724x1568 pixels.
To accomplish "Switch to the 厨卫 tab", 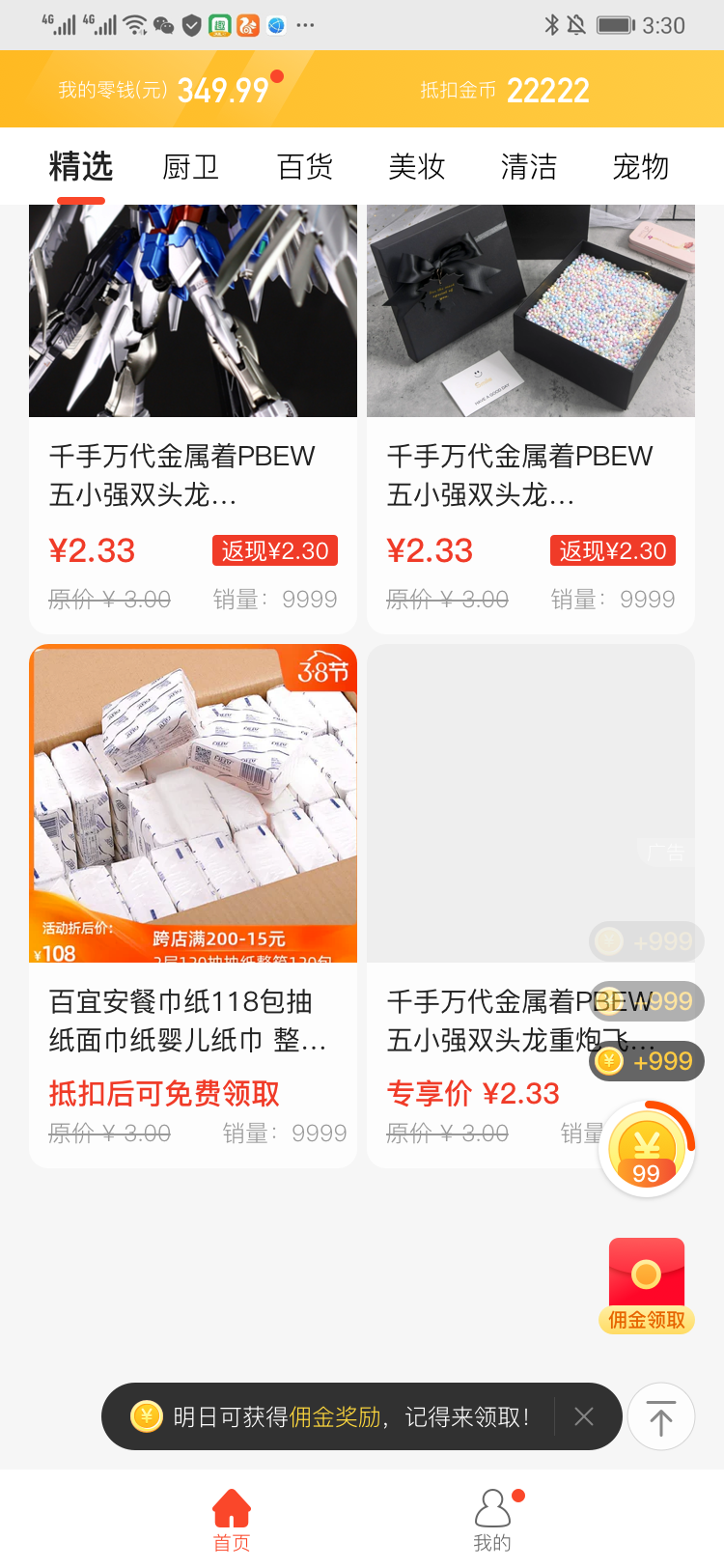I will [191, 167].
